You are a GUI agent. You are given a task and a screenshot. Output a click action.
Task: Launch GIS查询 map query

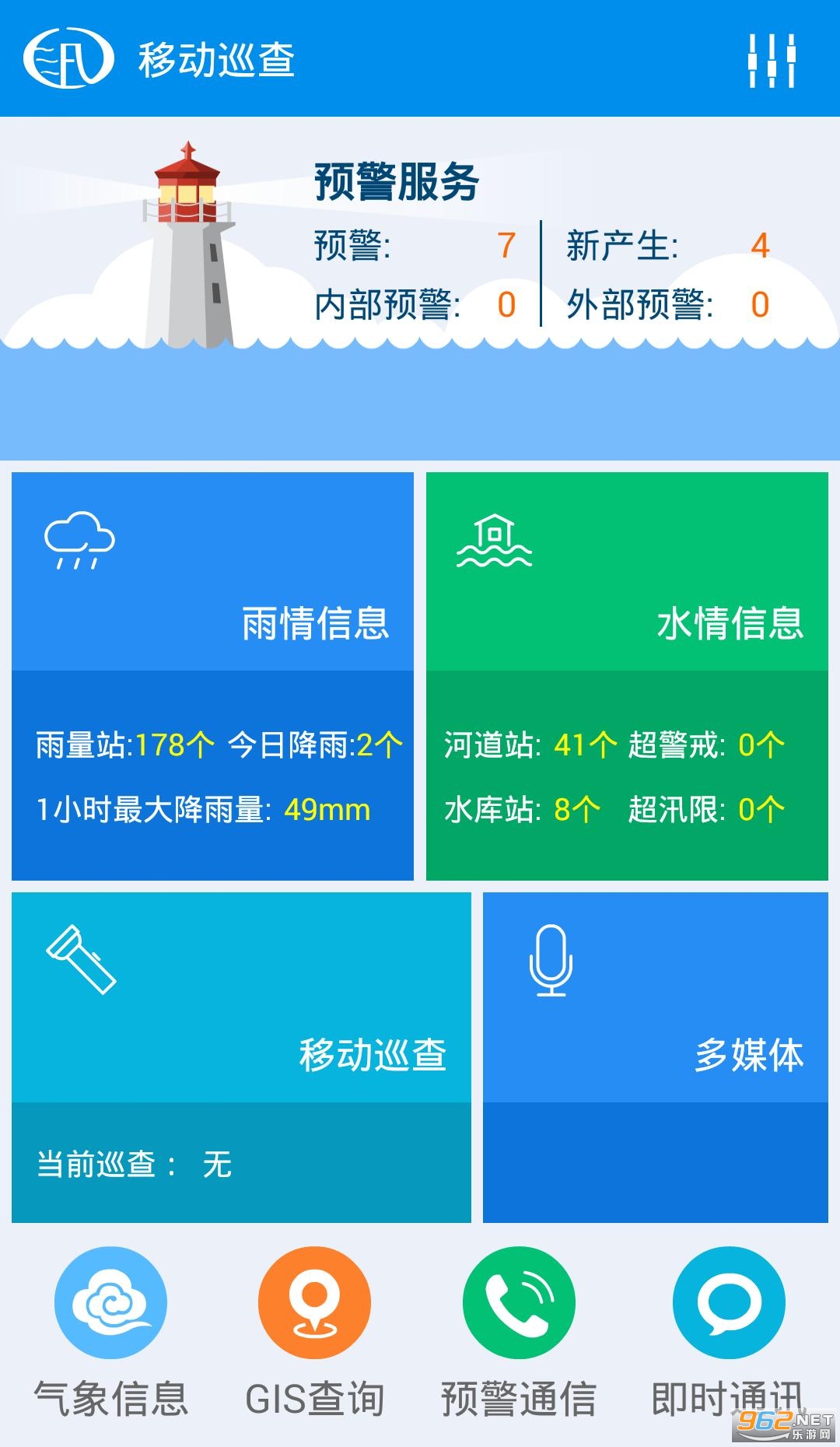[314, 1330]
